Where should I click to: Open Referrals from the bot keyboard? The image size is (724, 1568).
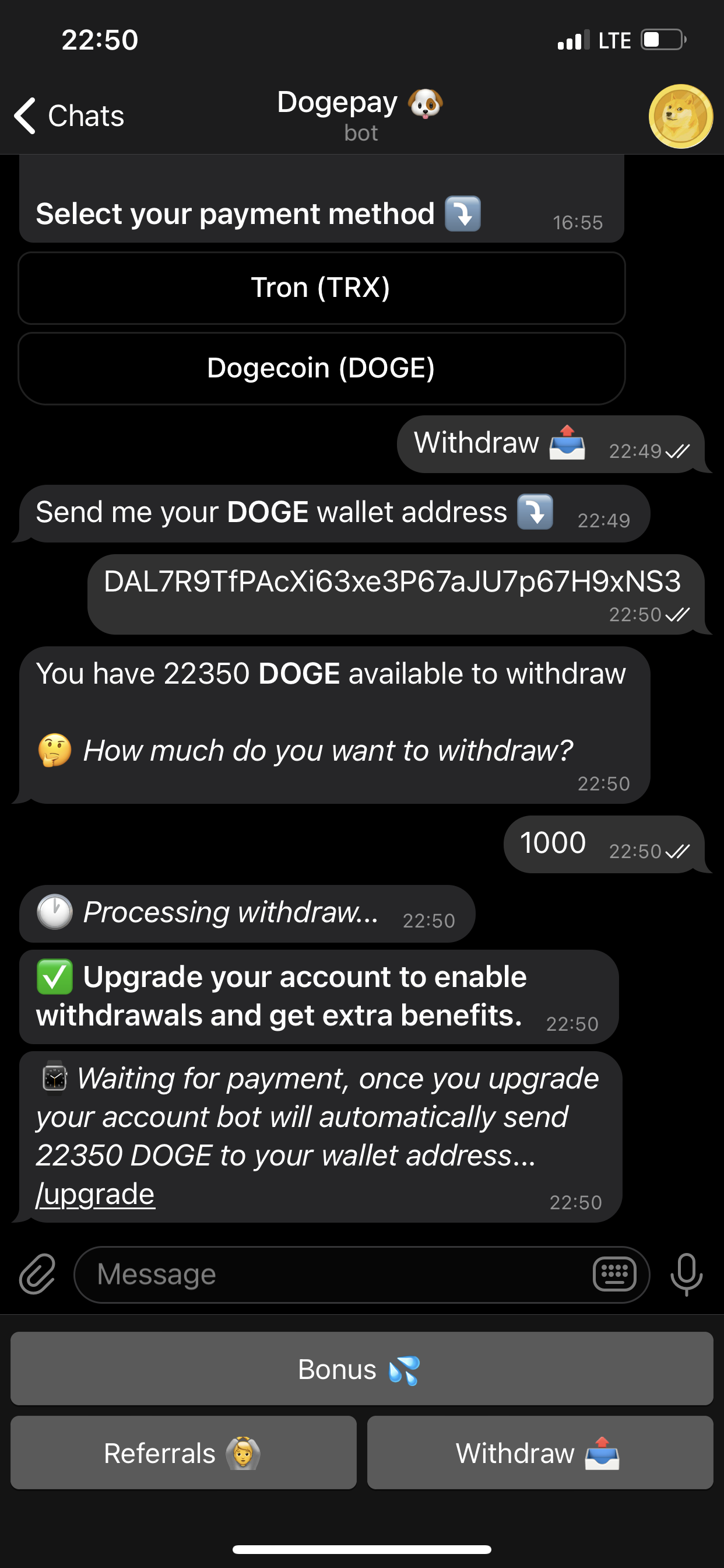tap(183, 1453)
